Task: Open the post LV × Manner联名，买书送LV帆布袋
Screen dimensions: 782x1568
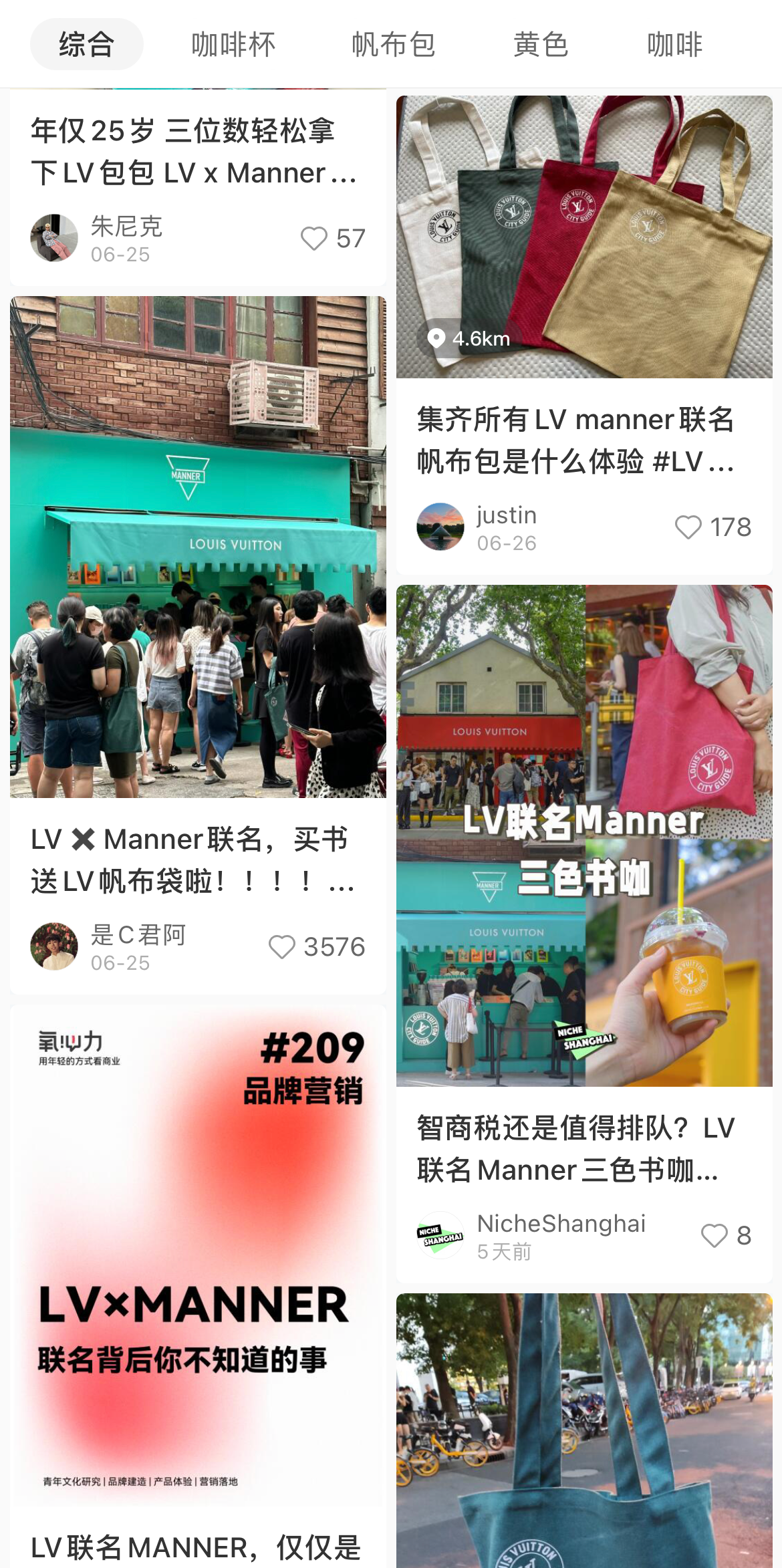Action: tap(198, 547)
